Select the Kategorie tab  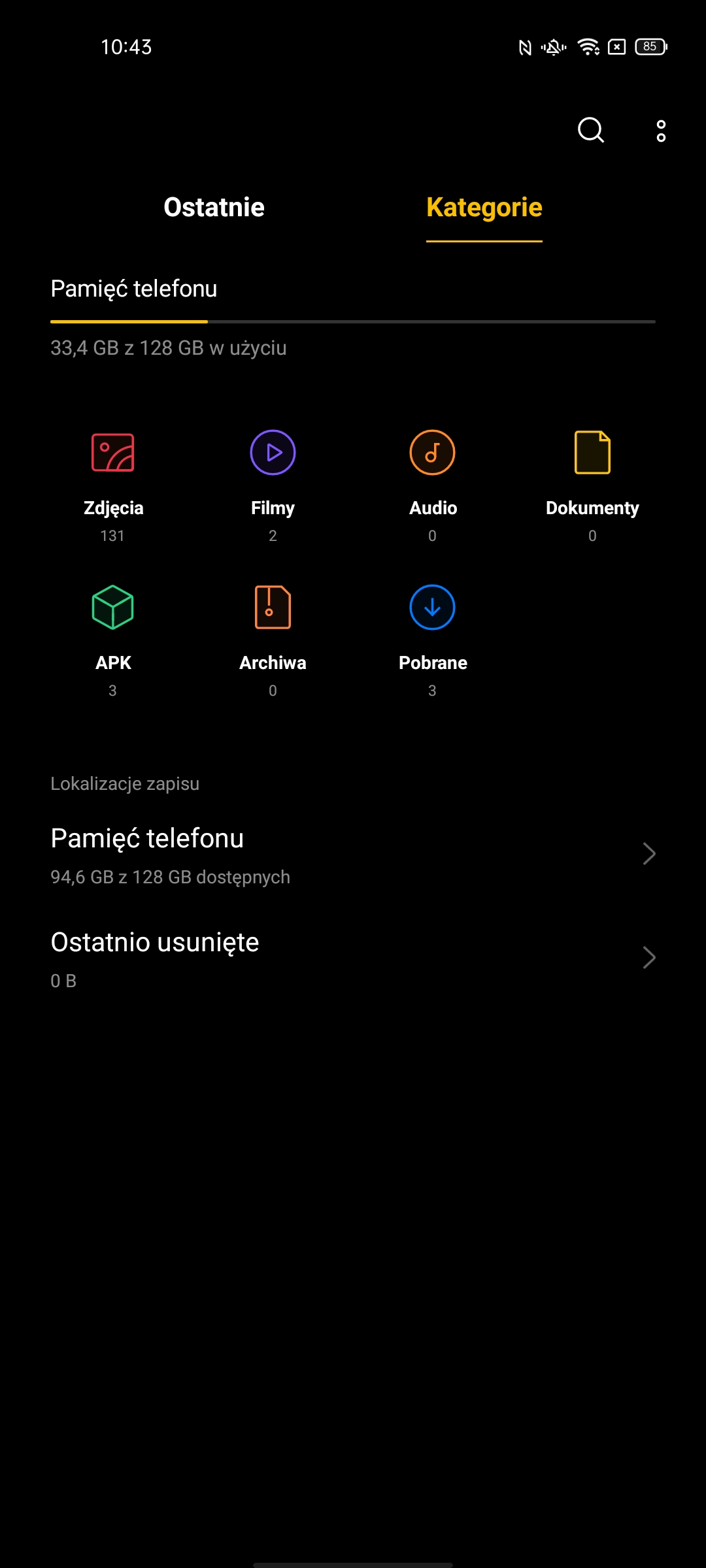point(484,207)
